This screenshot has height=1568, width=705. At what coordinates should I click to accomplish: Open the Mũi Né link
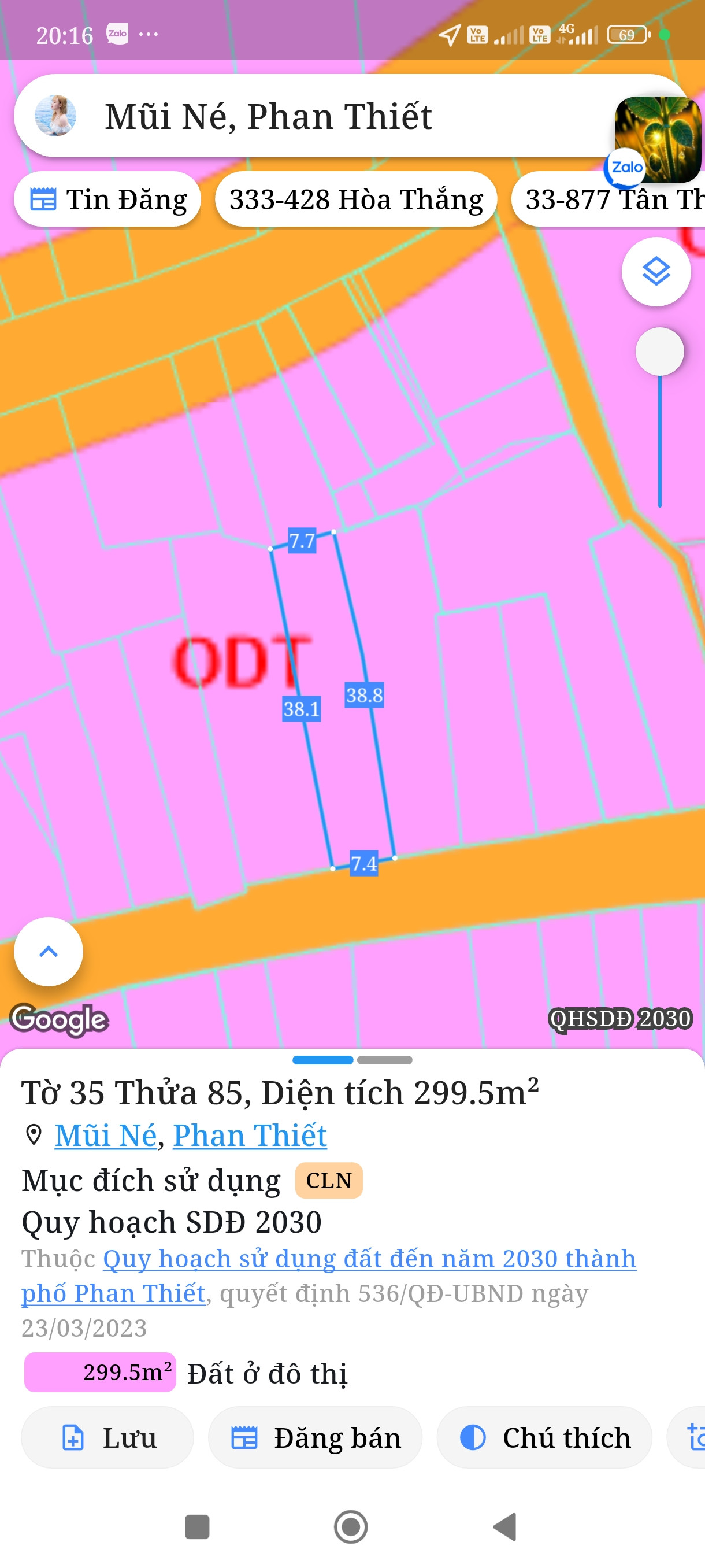pos(106,1135)
